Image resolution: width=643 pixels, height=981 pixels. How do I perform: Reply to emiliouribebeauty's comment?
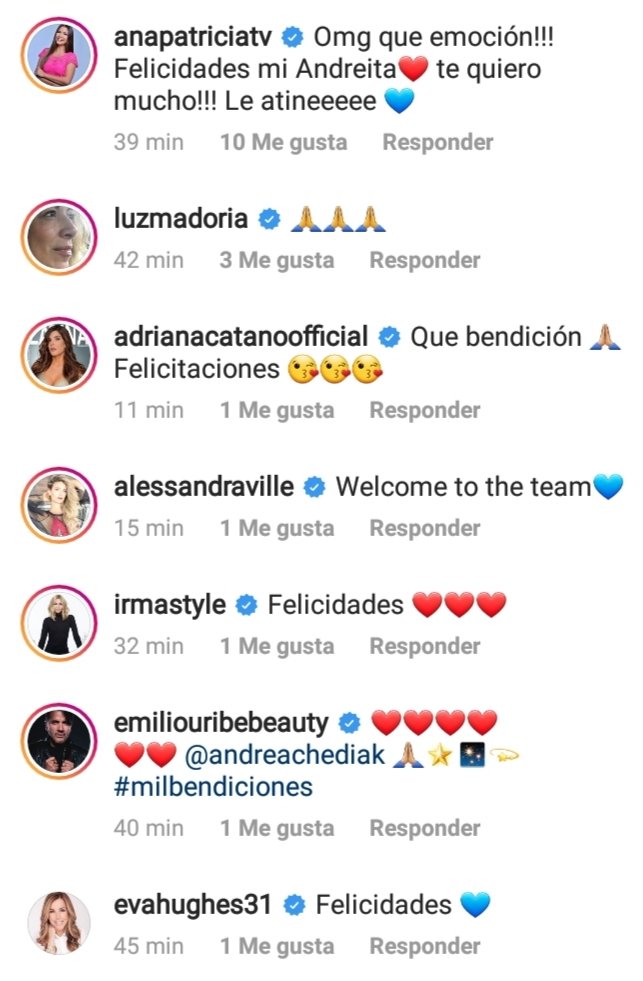(425, 828)
